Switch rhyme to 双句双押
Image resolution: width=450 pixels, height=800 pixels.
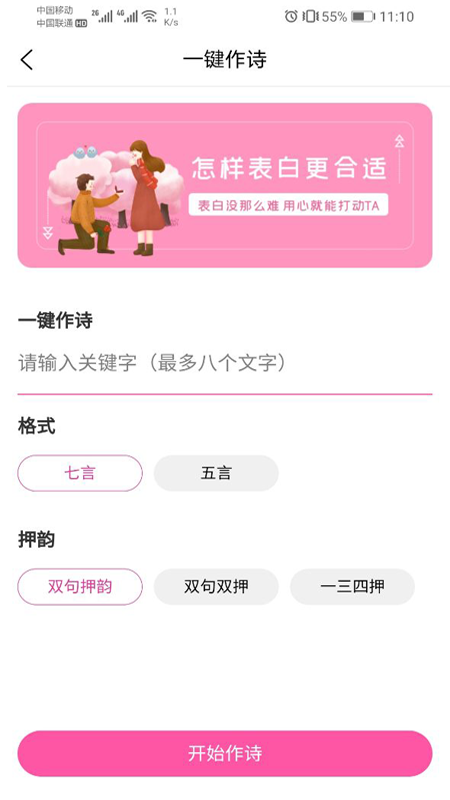point(216,587)
